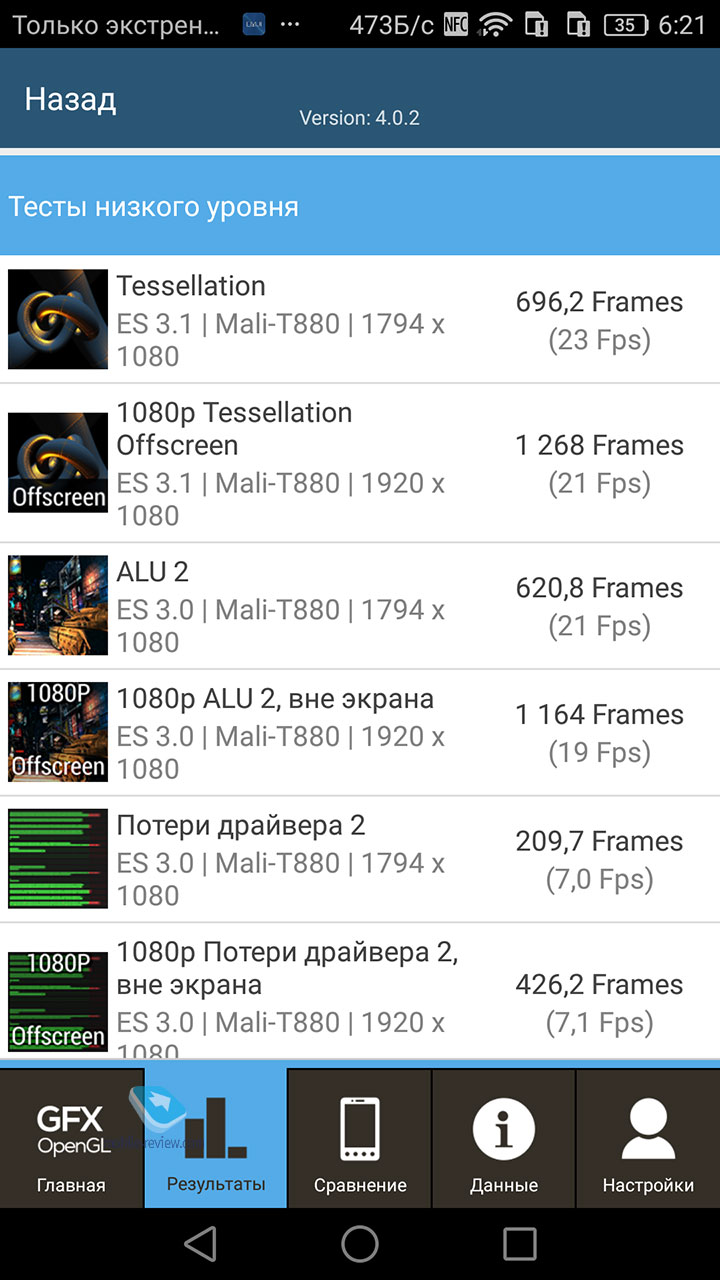Image resolution: width=720 pixels, height=1280 pixels.
Task: View the ALU 2 test details
Action: point(360,606)
